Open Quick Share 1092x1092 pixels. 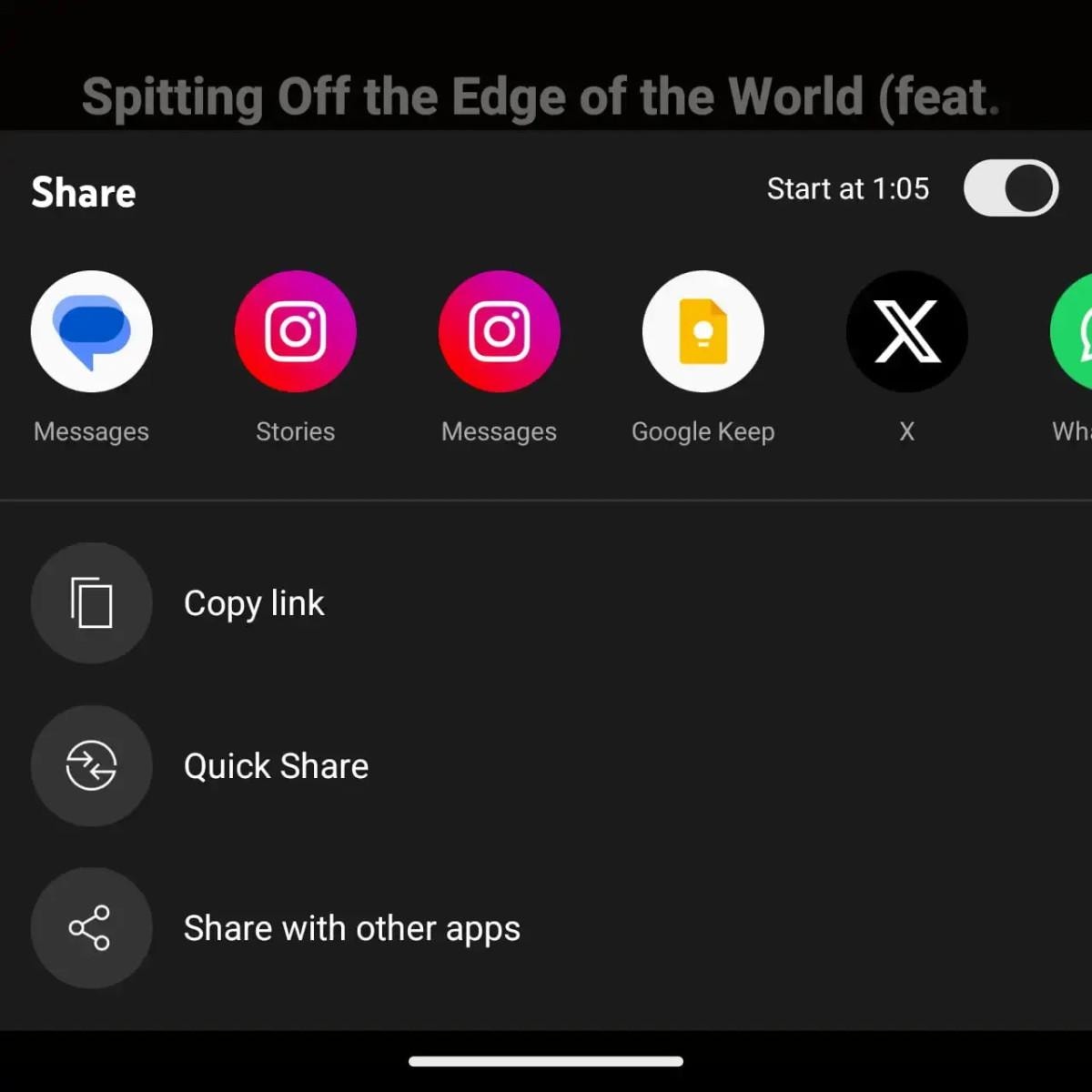pyautogui.click(x=275, y=765)
